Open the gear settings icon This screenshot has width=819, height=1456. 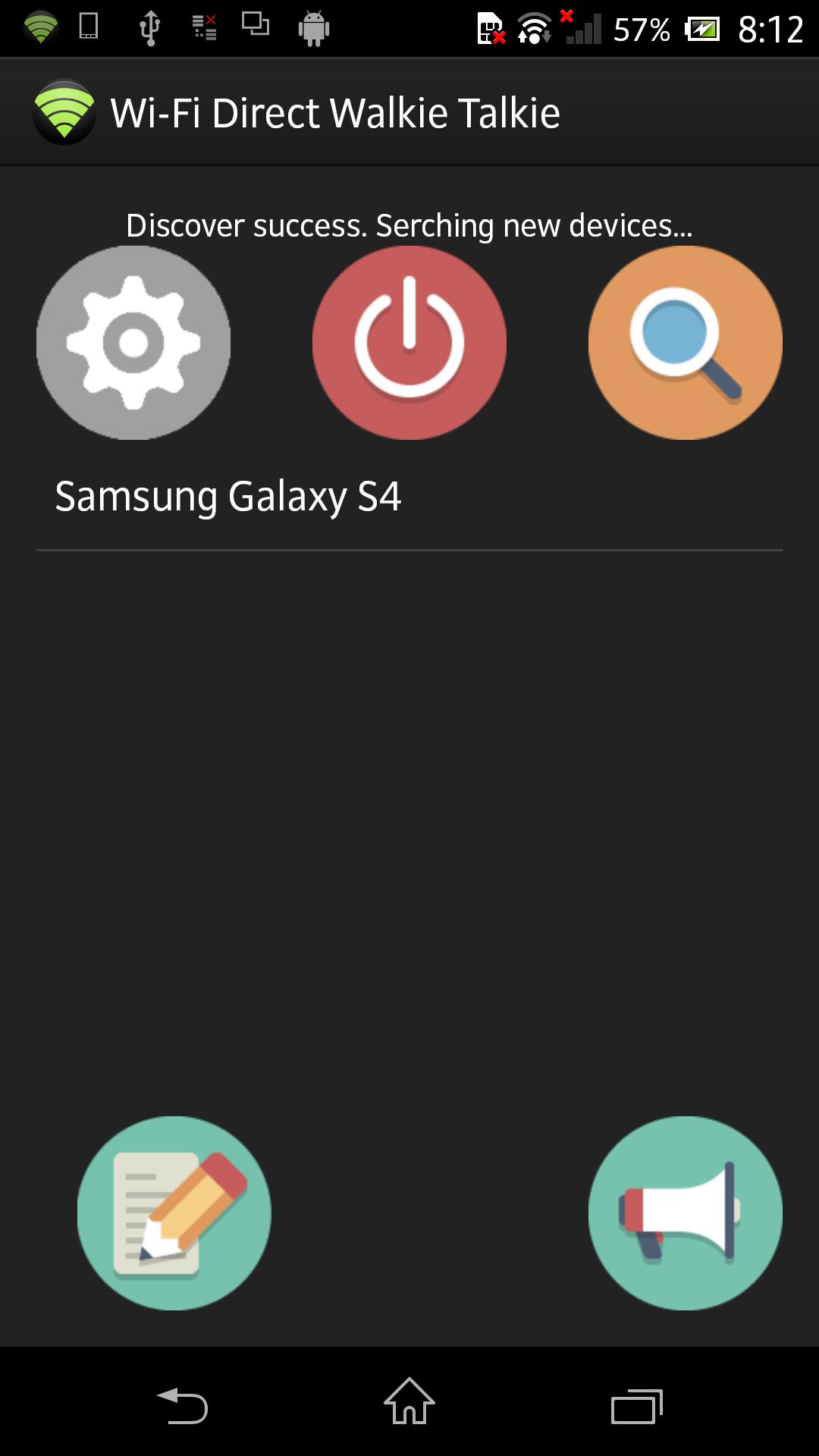[x=133, y=343]
